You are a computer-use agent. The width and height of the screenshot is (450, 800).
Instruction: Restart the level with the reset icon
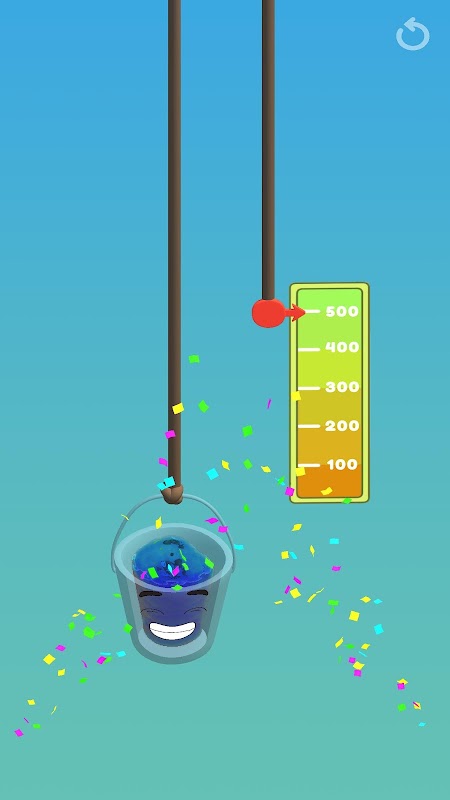(413, 34)
